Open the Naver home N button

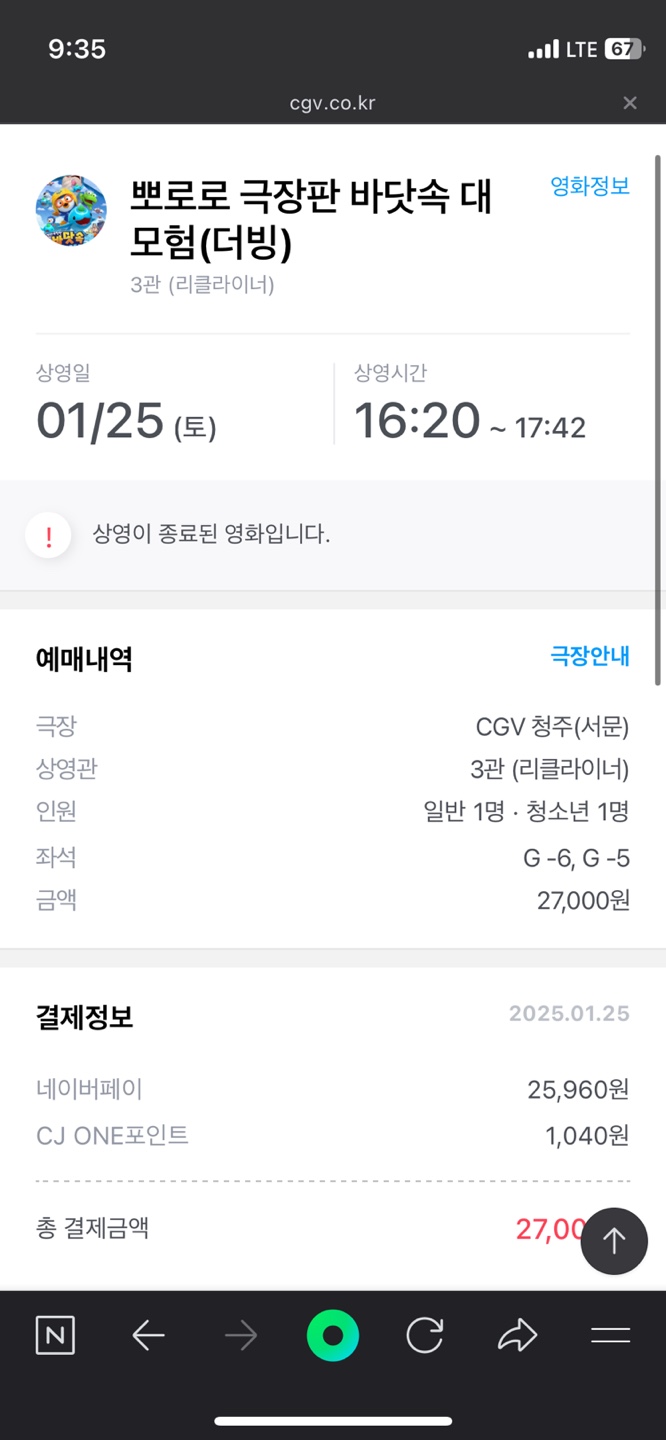tap(55, 1335)
